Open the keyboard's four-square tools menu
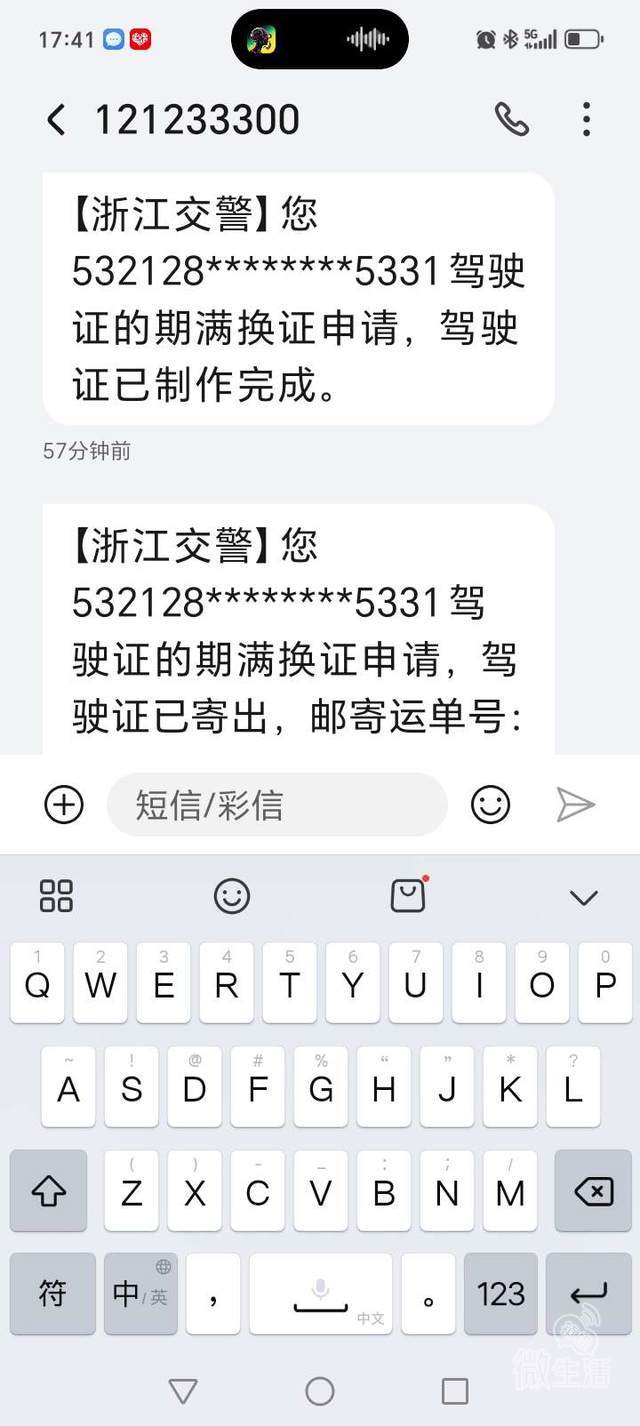Image resolution: width=640 pixels, height=1426 pixels. 56,896
